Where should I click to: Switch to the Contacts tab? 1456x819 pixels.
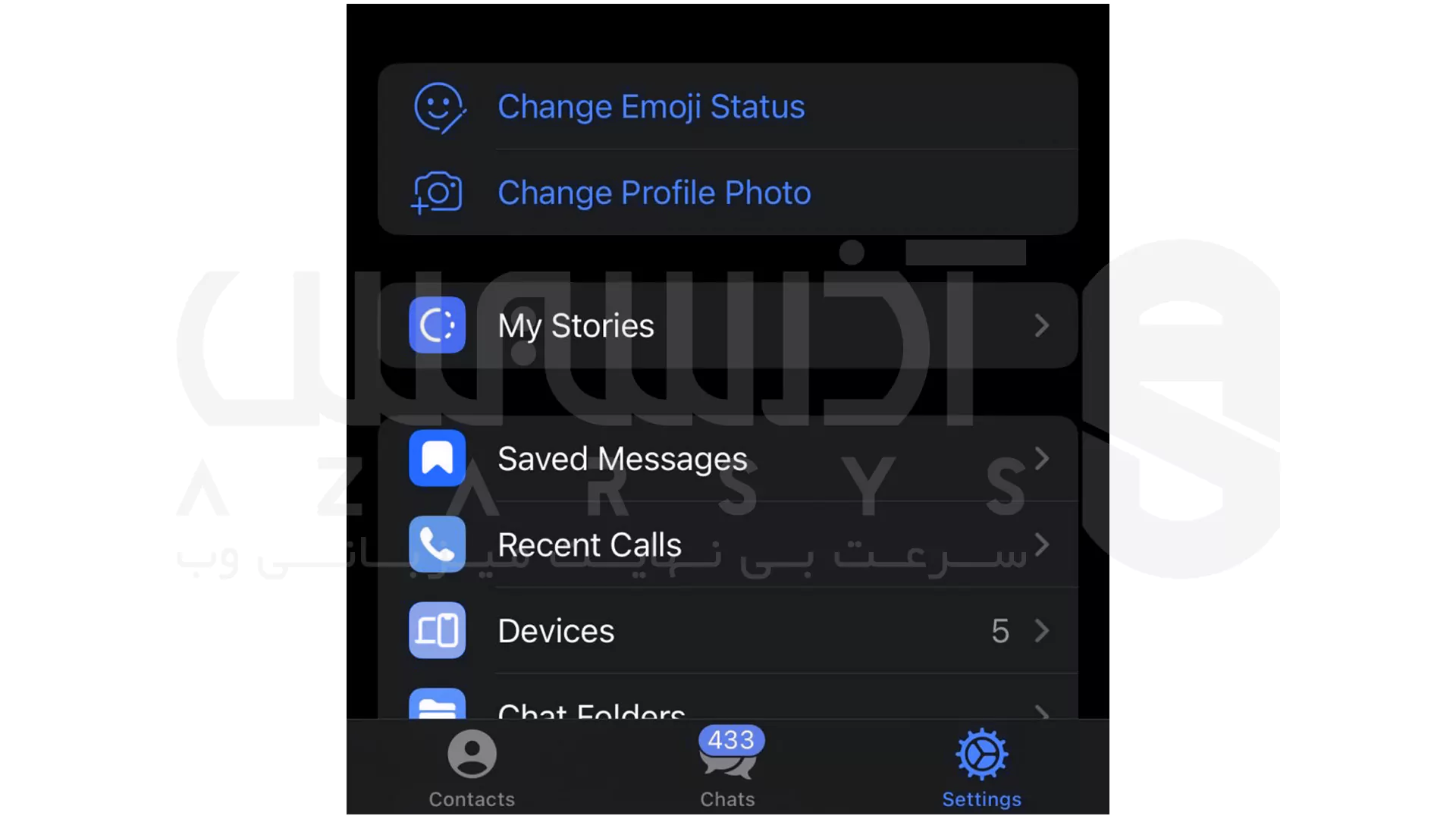(472, 768)
